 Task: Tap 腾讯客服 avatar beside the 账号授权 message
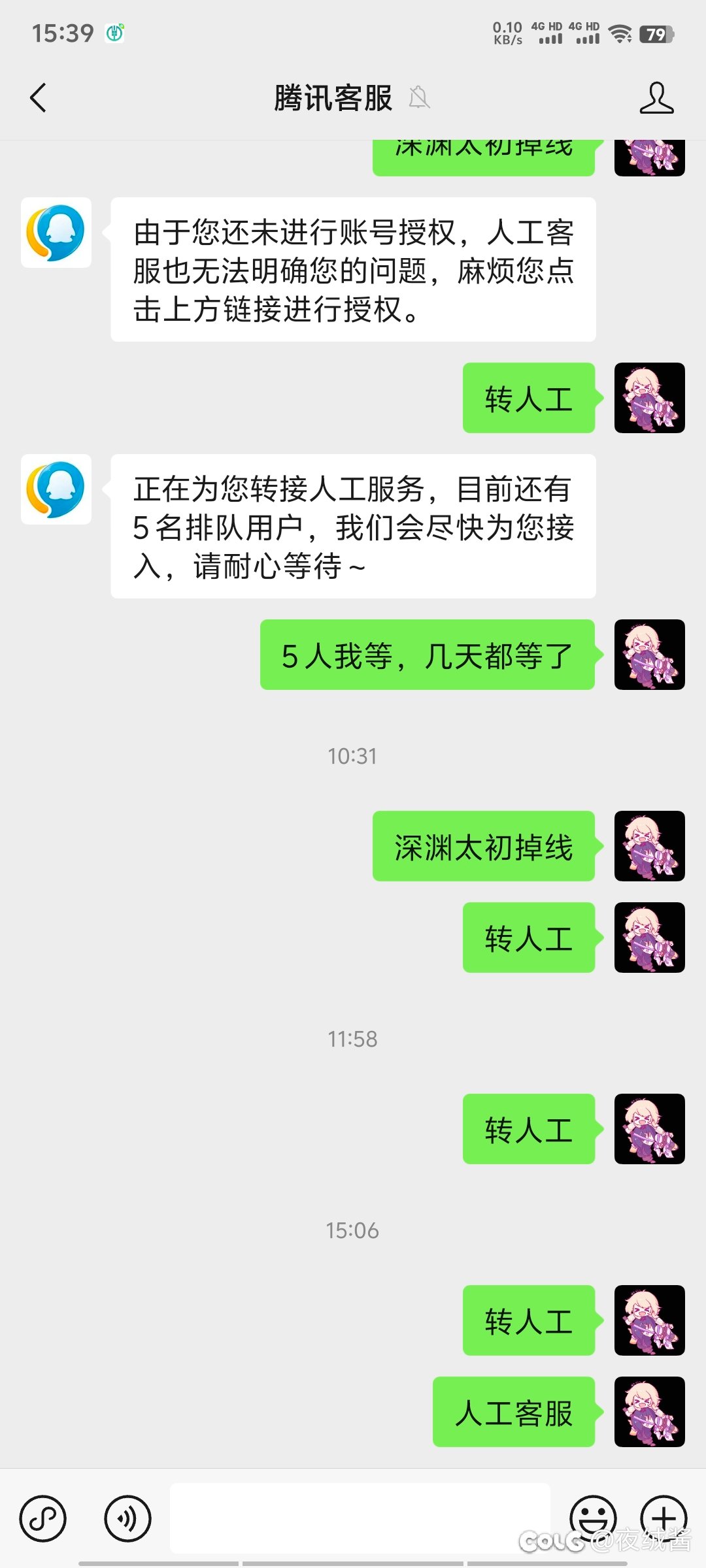[x=56, y=233]
